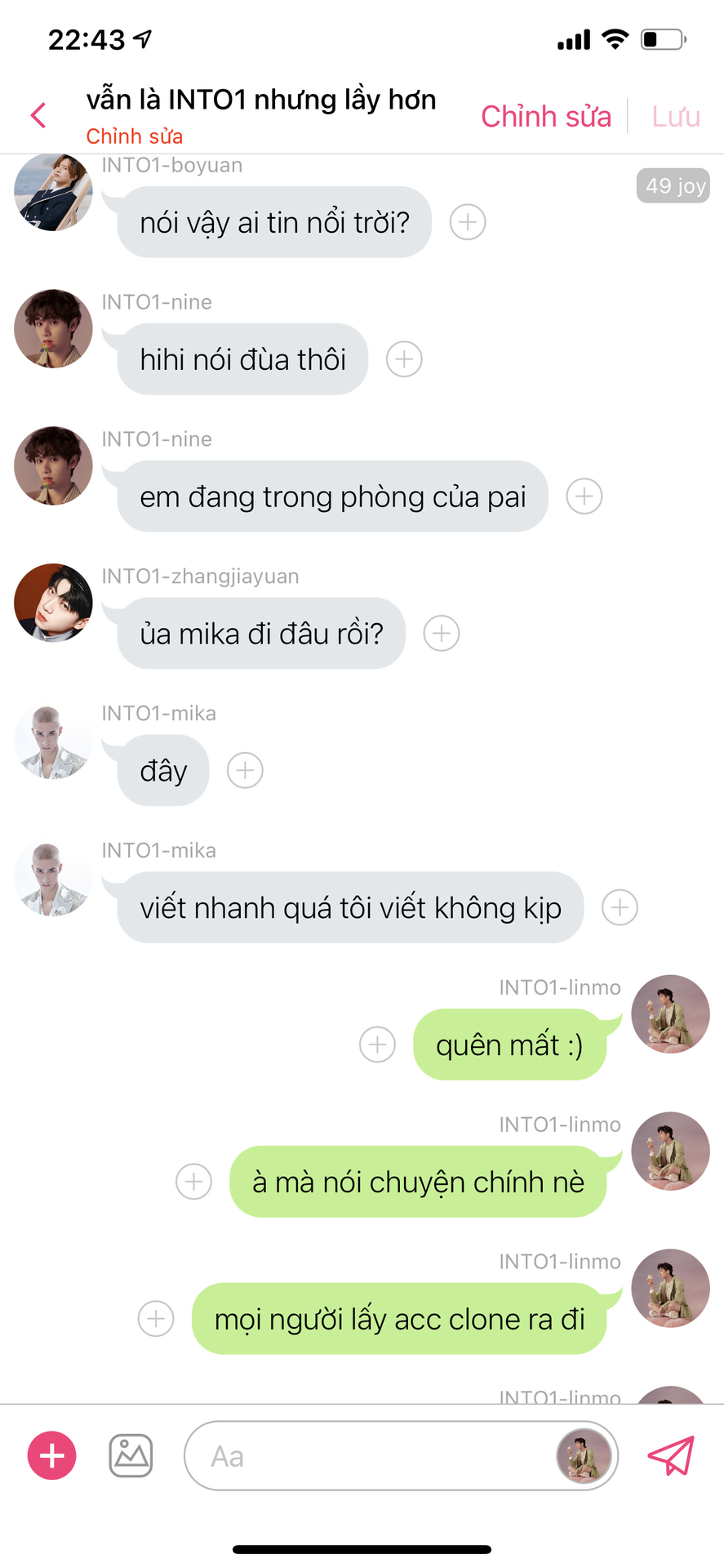724x1568 pixels.
Task: Open INTO1-boyuan's avatar
Action: click(x=53, y=193)
